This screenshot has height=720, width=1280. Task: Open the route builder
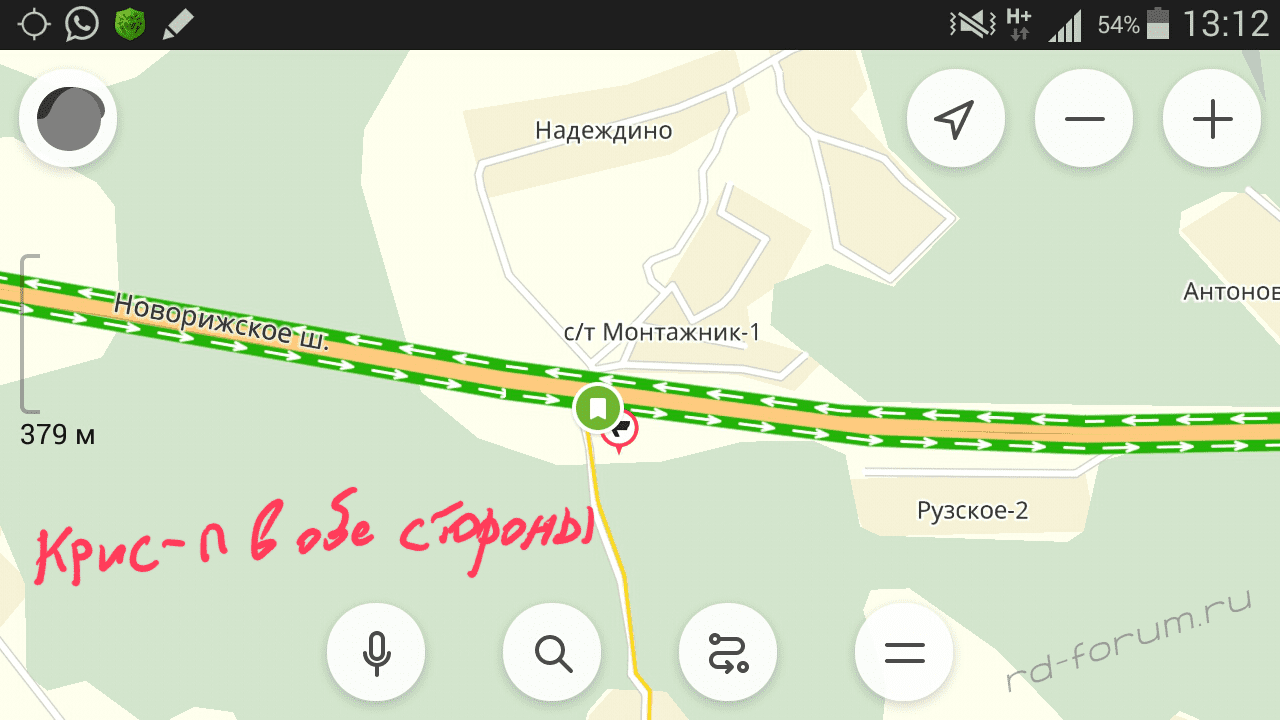pyautogui.click(x=728, y=653)
